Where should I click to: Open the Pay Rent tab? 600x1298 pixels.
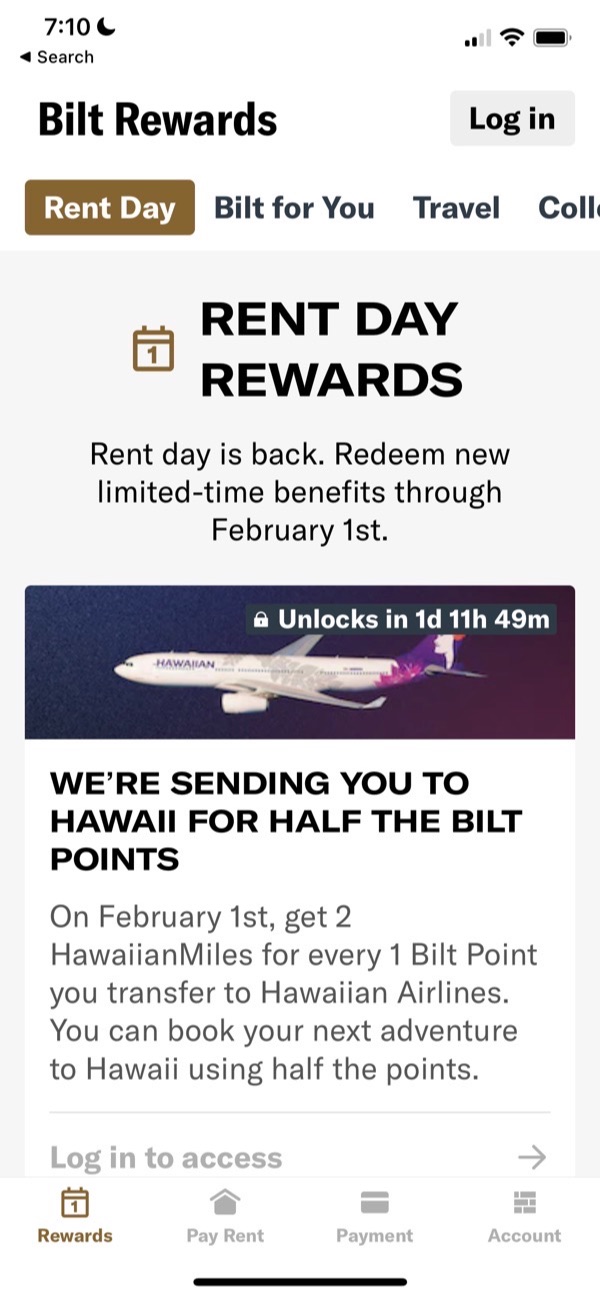pyautogui.click(x=225, y=1215)
